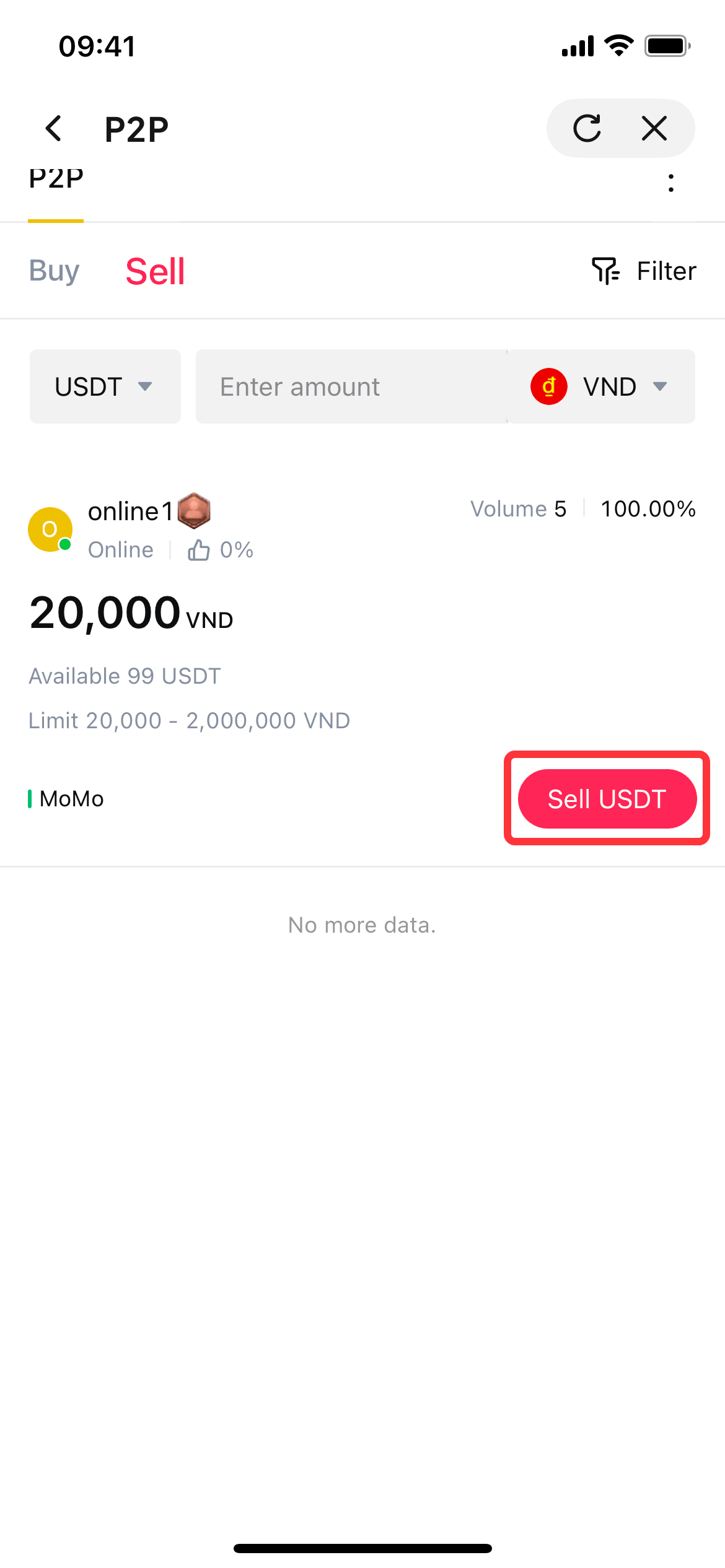The height and width of the screenshot is (1568, 725).
Task: Focus the Enter amount field
Action: (x=350, y=386)
